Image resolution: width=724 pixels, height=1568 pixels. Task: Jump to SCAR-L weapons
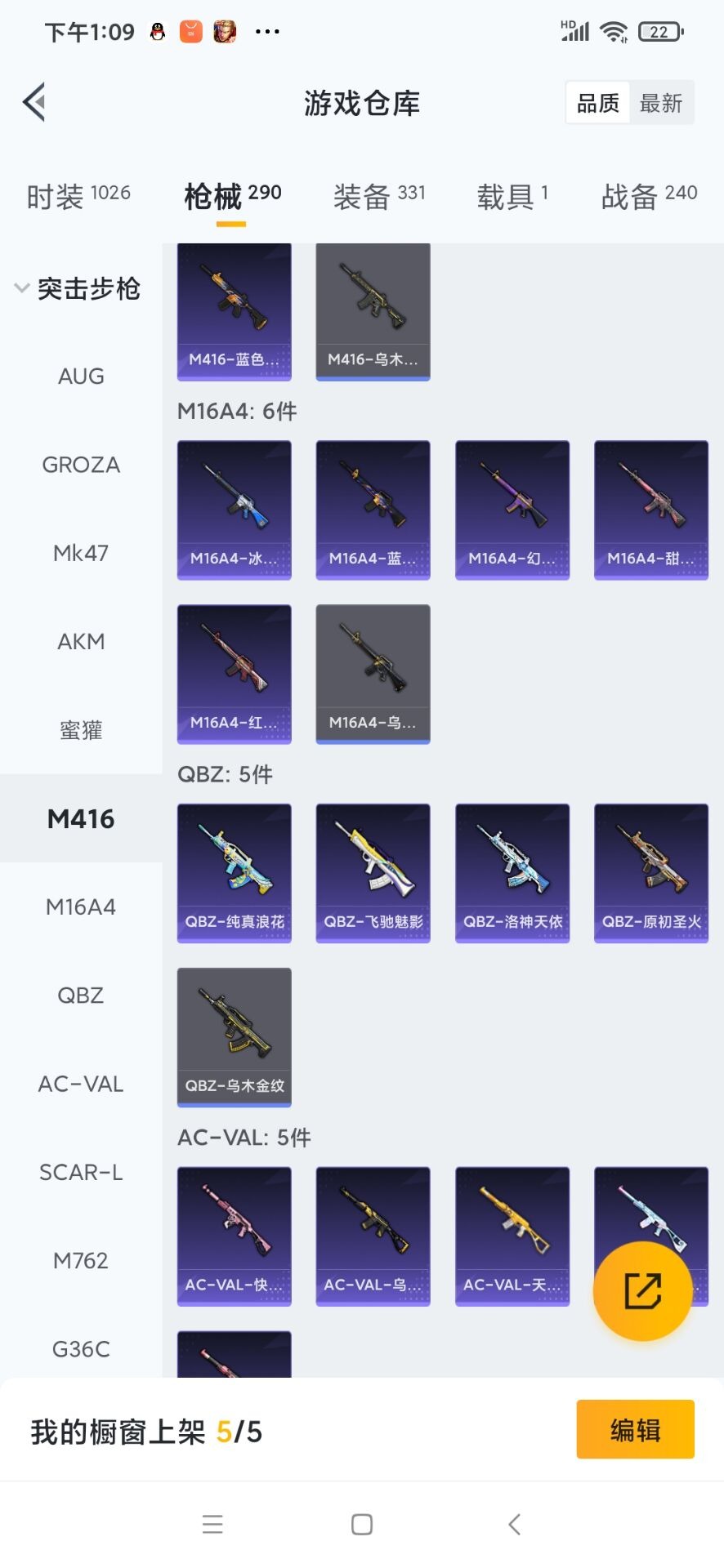[81, 1173]
